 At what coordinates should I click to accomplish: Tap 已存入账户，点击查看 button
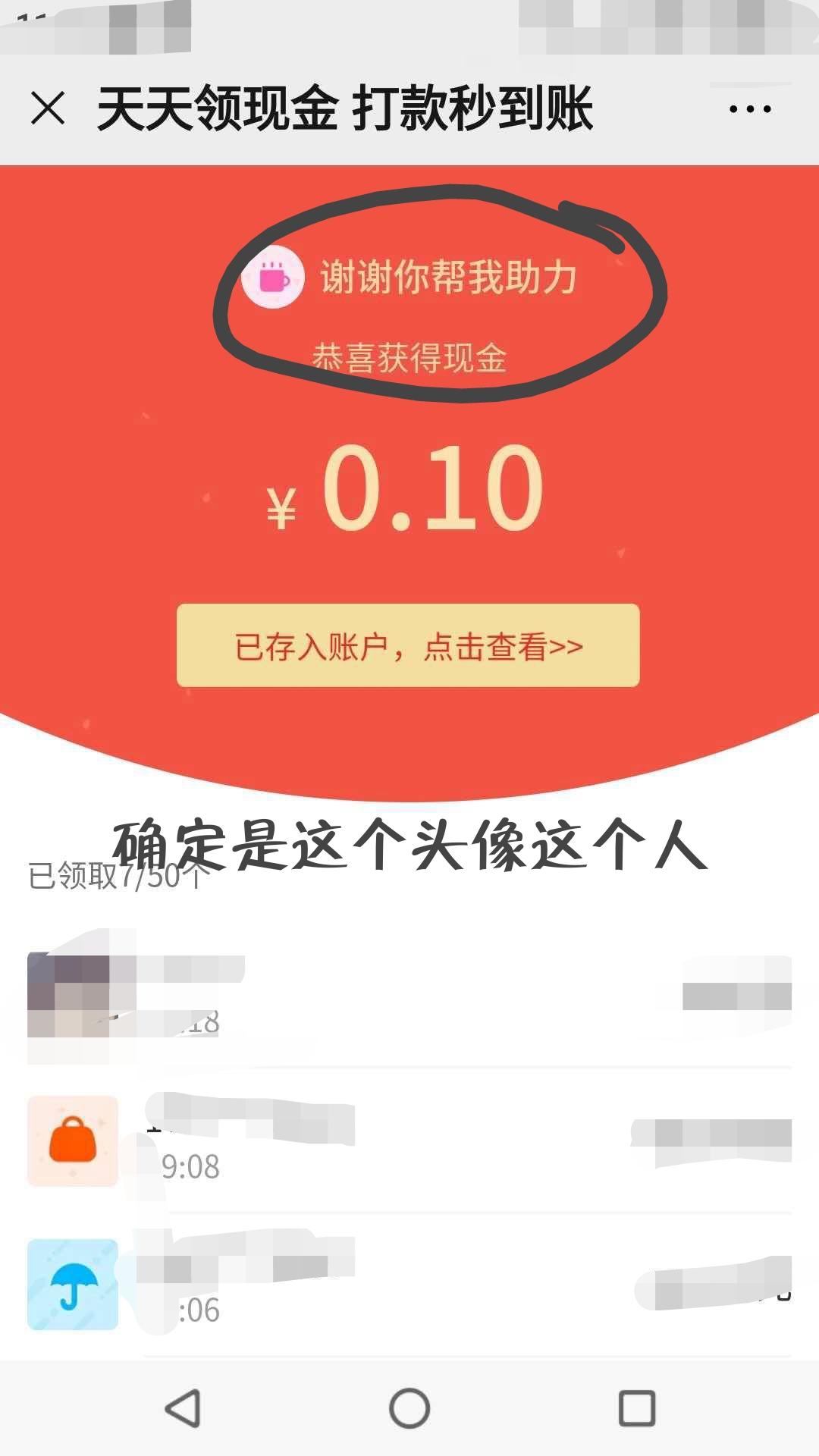point(408,646)
